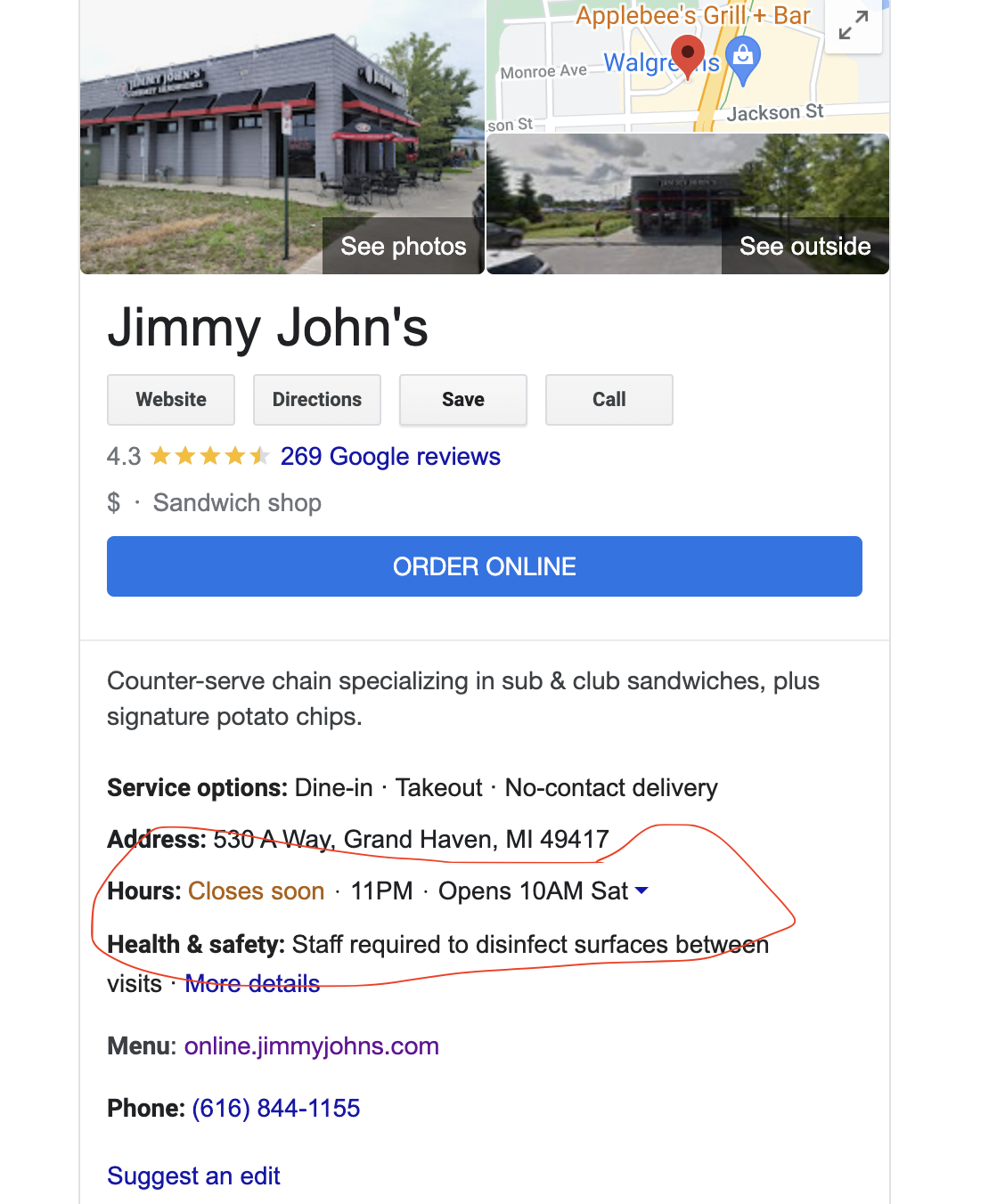Call Jimmy John's

(609, 400)
